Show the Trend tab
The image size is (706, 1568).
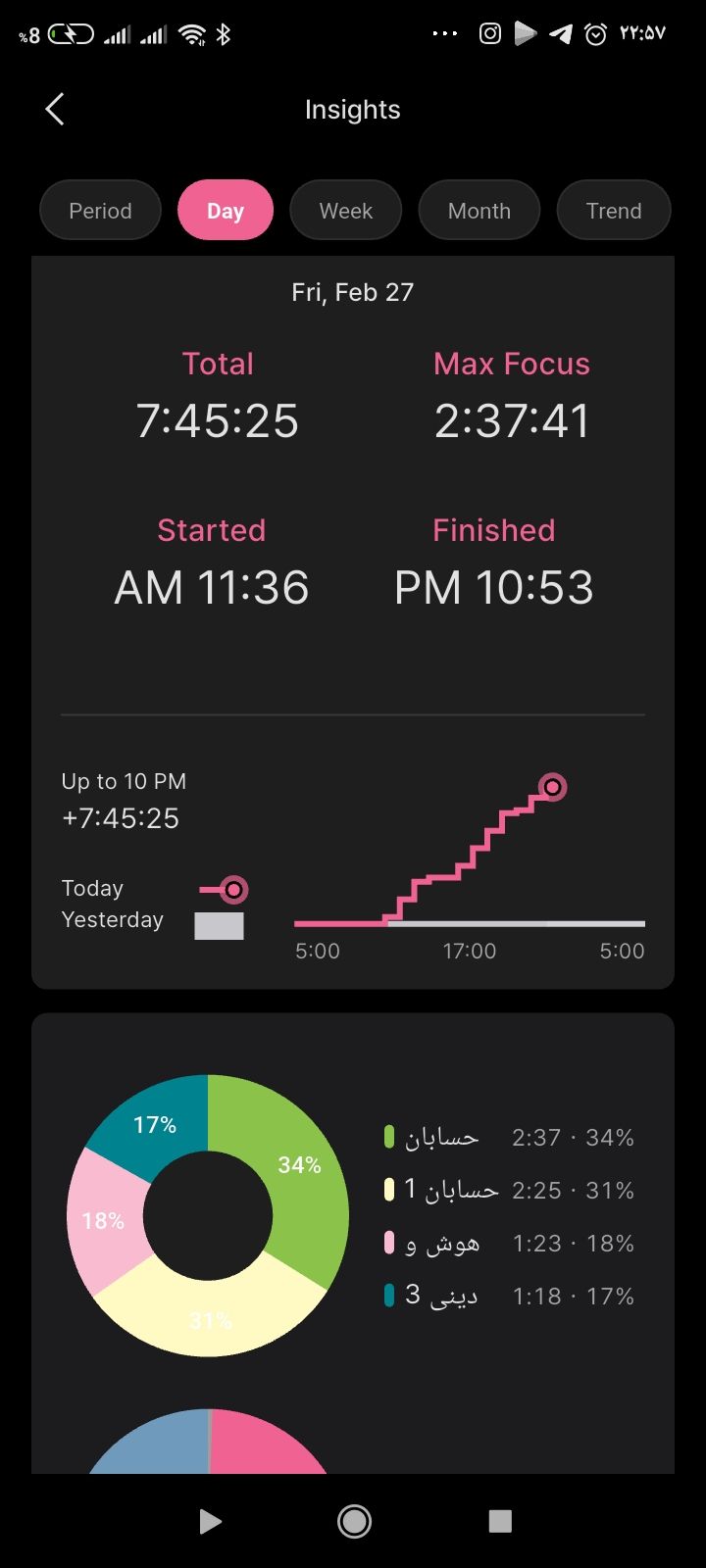(x=614, y=211)
